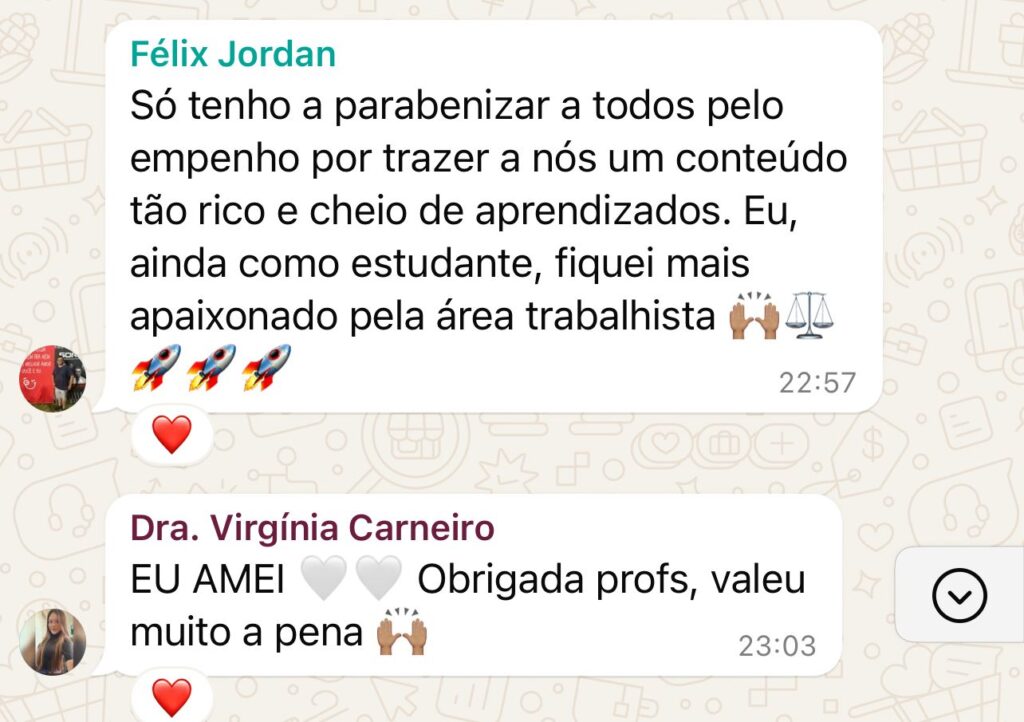Tap Félix Jordan's sender name
The image size is (1024, 722).
(x=232, y=54)
